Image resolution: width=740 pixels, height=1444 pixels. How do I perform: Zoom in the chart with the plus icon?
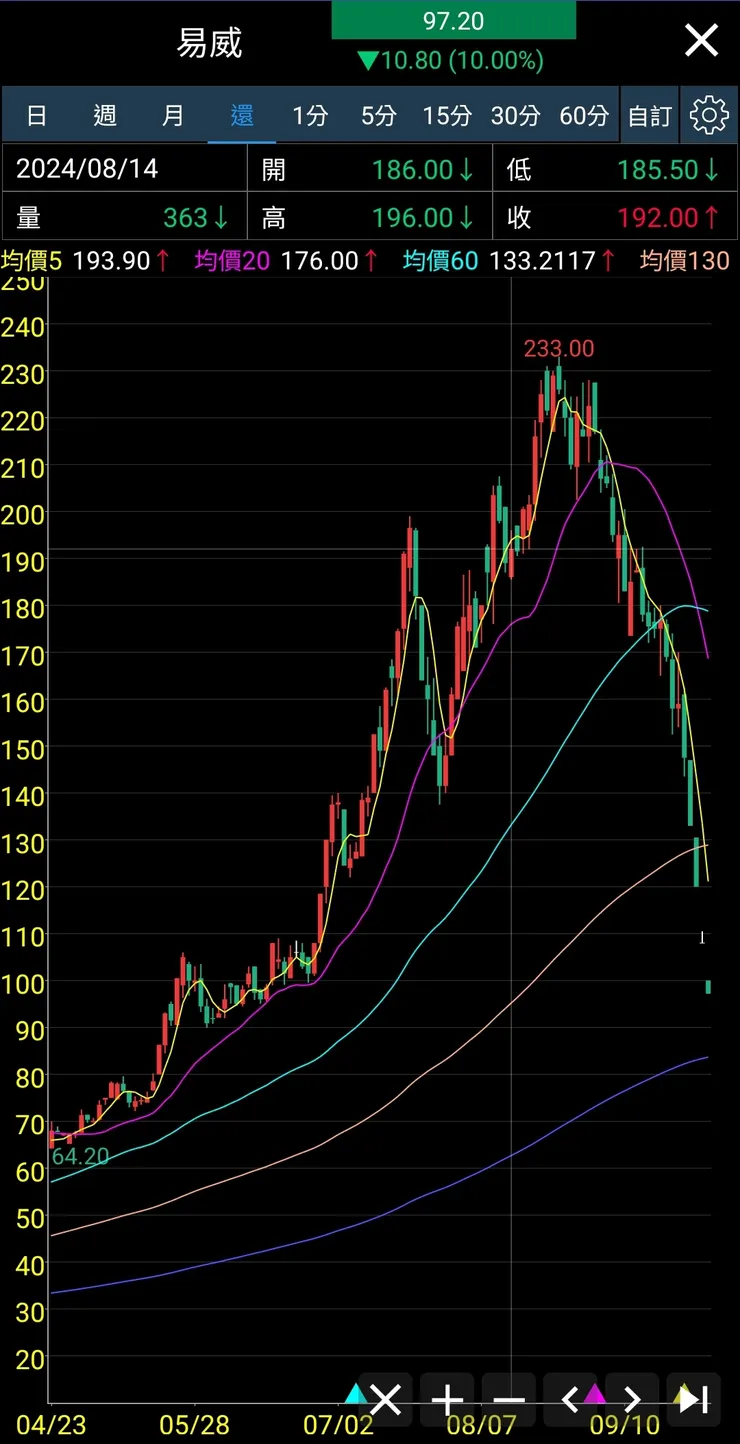click(447, 1399)
